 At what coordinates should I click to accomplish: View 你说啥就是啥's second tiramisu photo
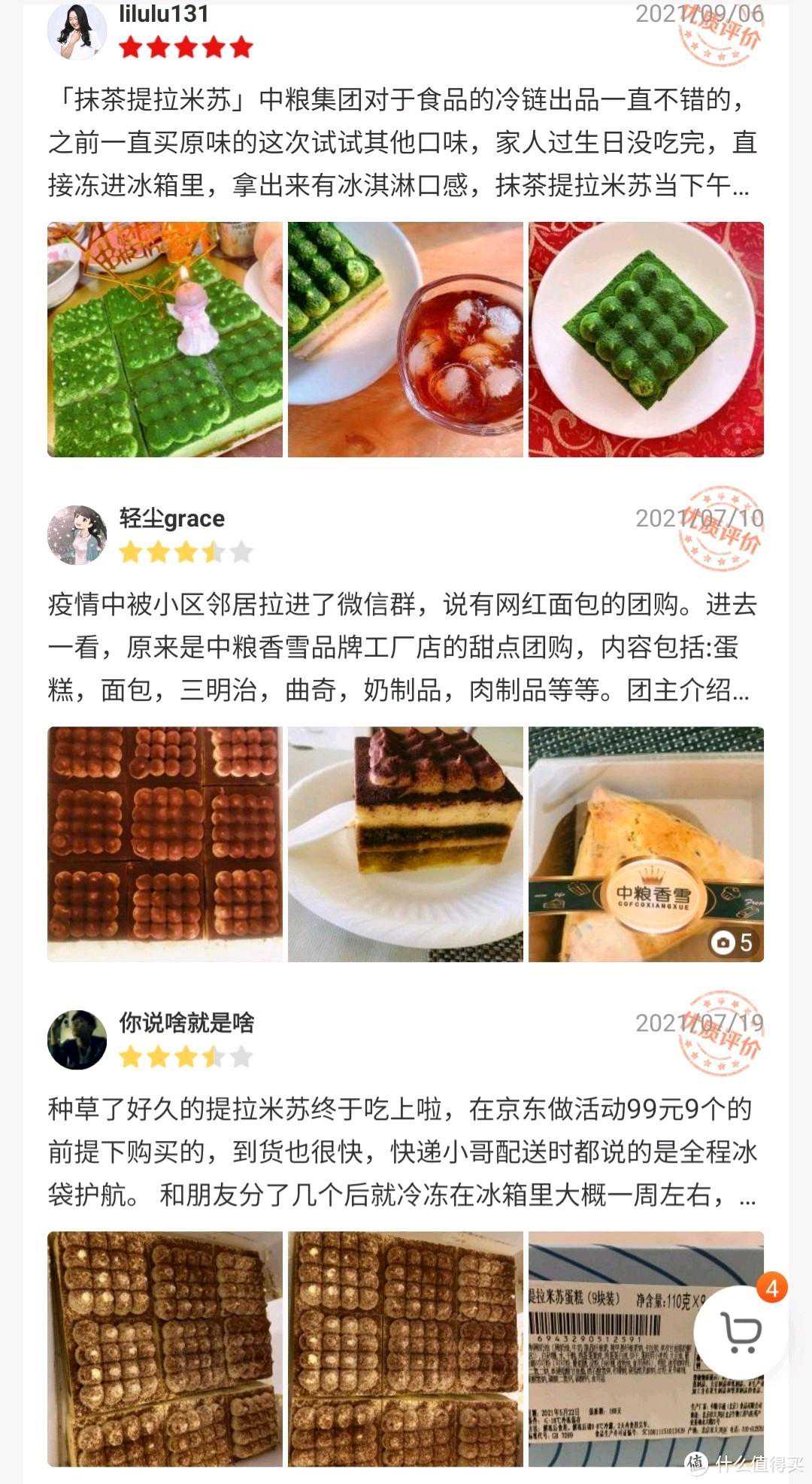point(405,1349)
